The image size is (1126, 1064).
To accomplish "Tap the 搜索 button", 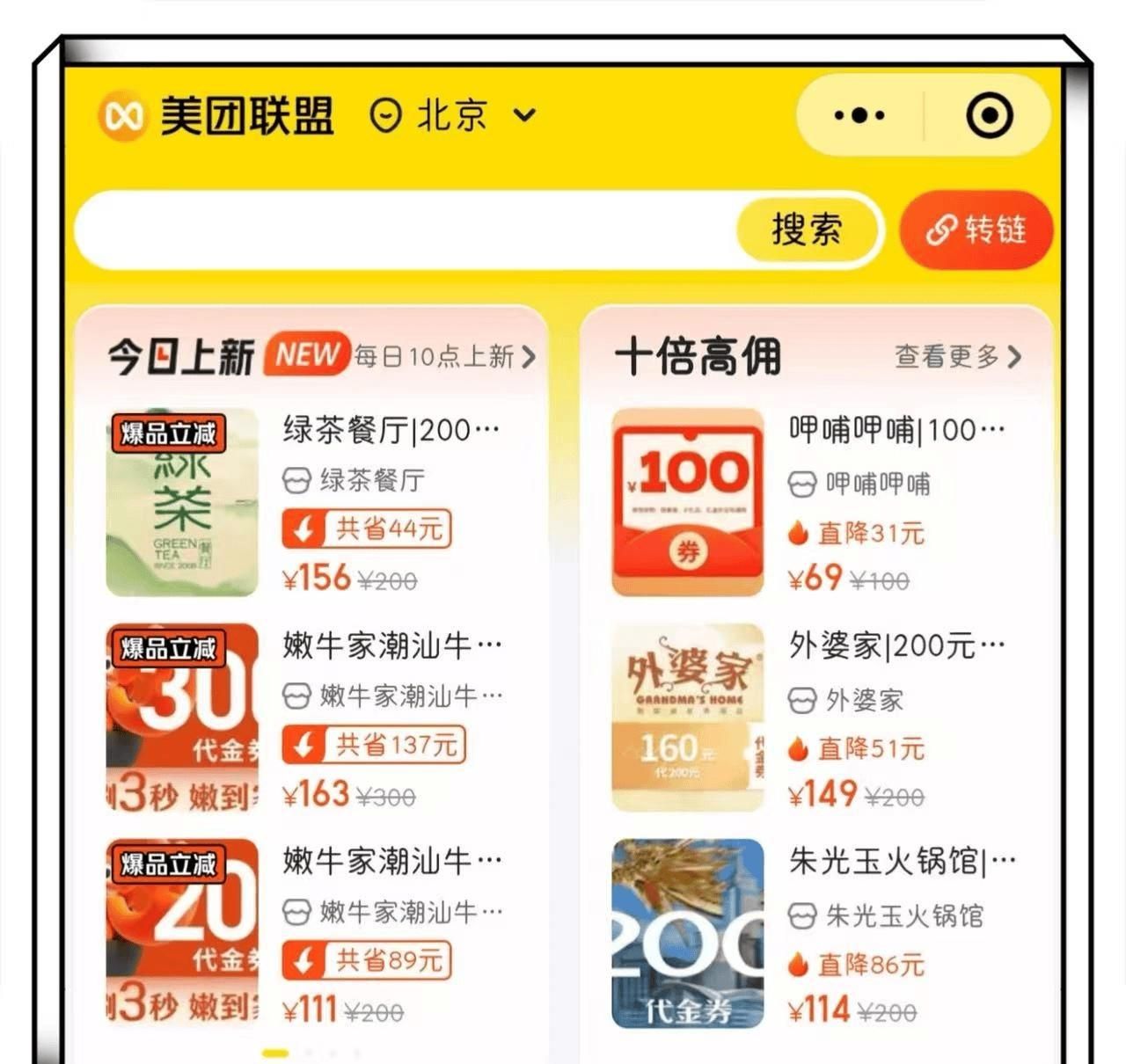I will [x=807, y=230].
